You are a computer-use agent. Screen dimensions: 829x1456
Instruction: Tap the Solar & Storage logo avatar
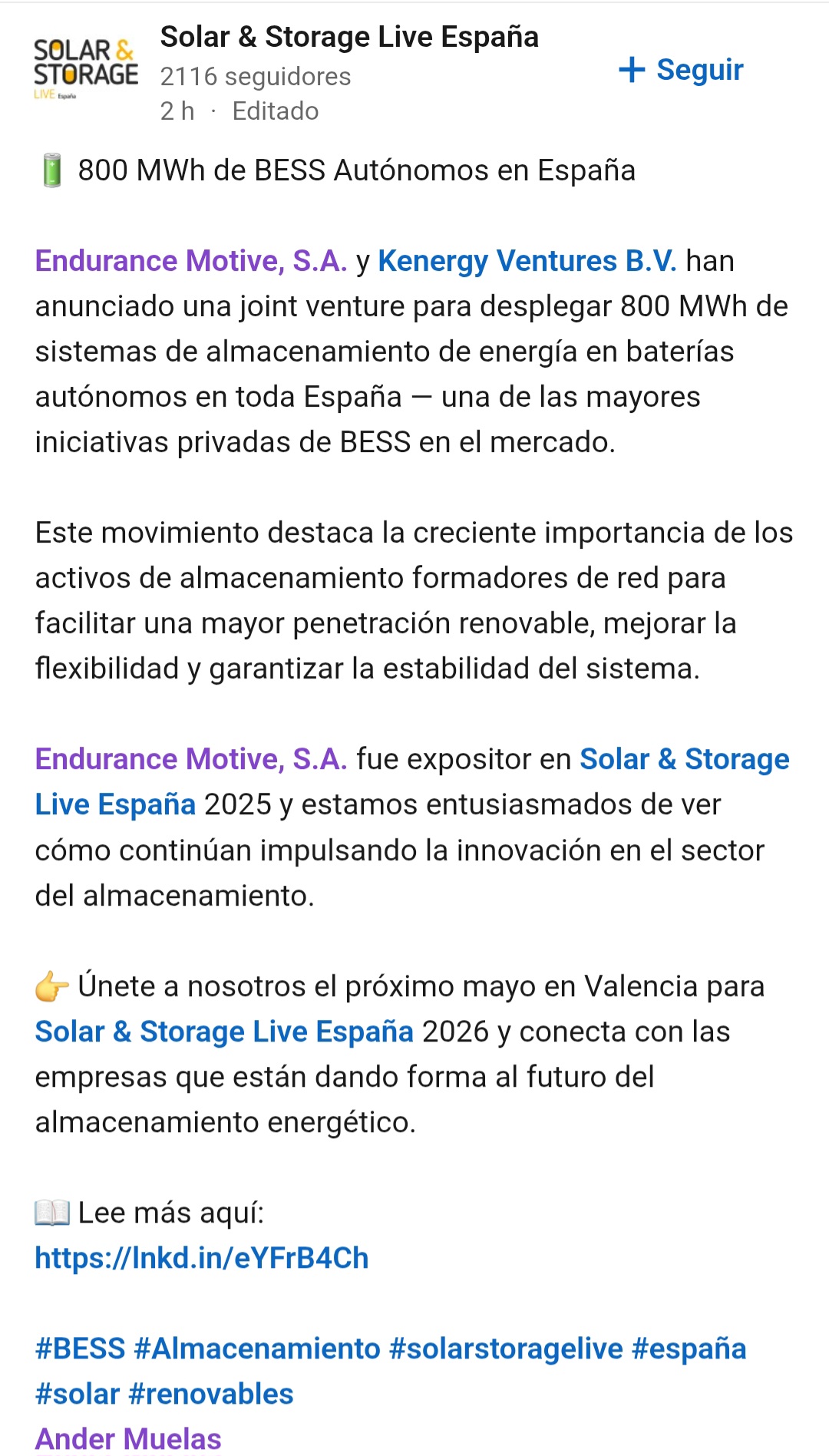click(x=85, y=69)
